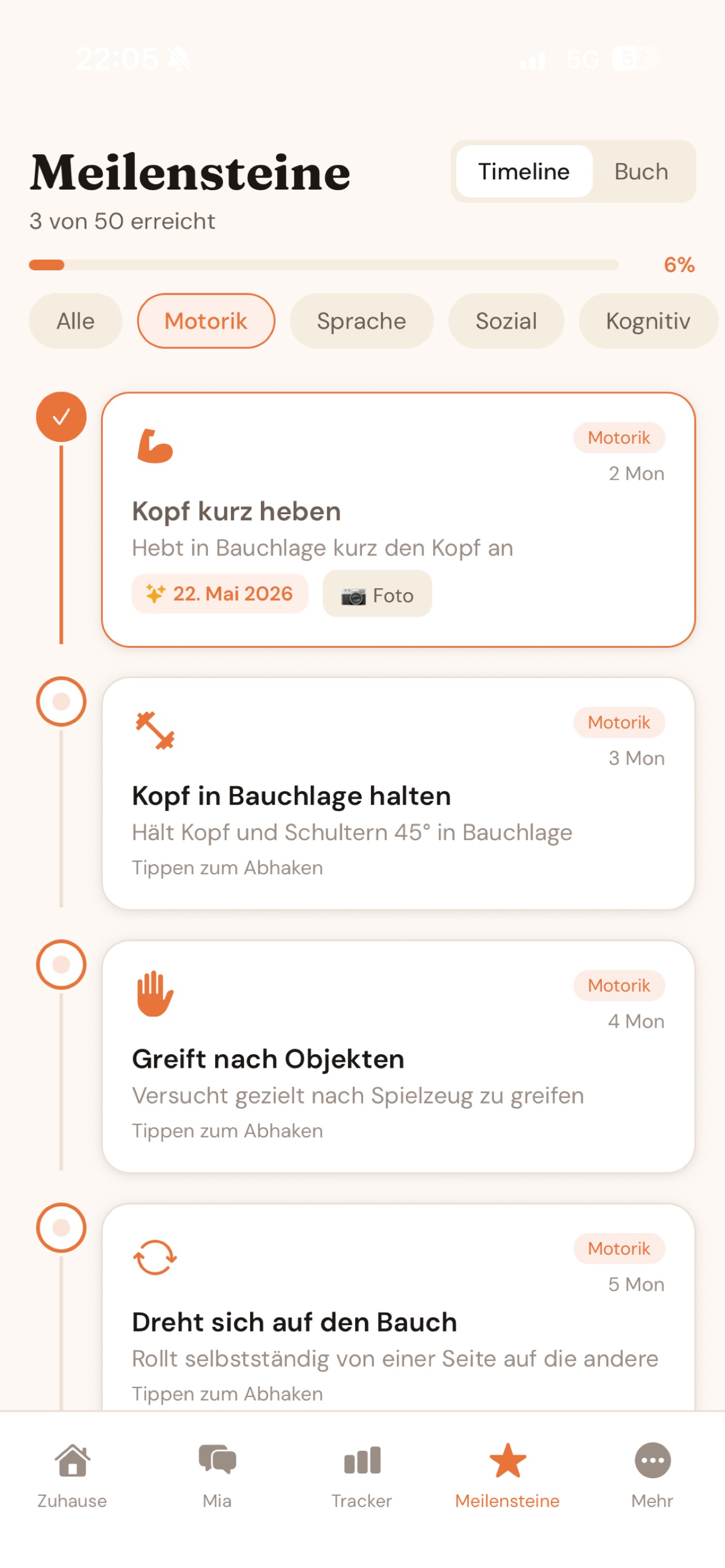Select the Timeline view tab

coord(523,172)
